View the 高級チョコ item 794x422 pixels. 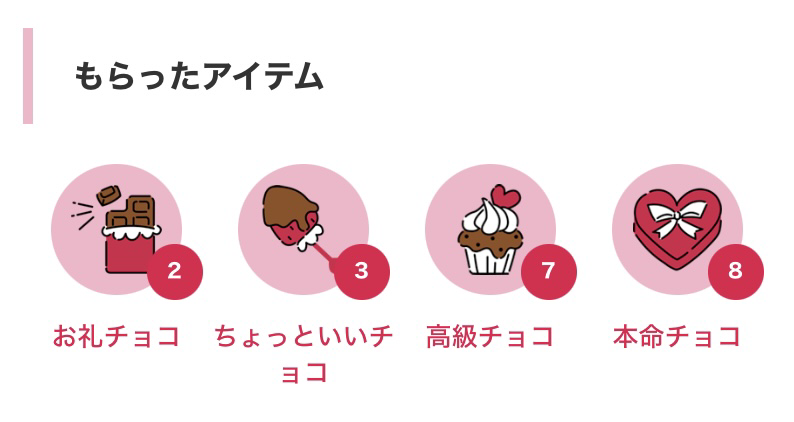(x=490, y=230)
